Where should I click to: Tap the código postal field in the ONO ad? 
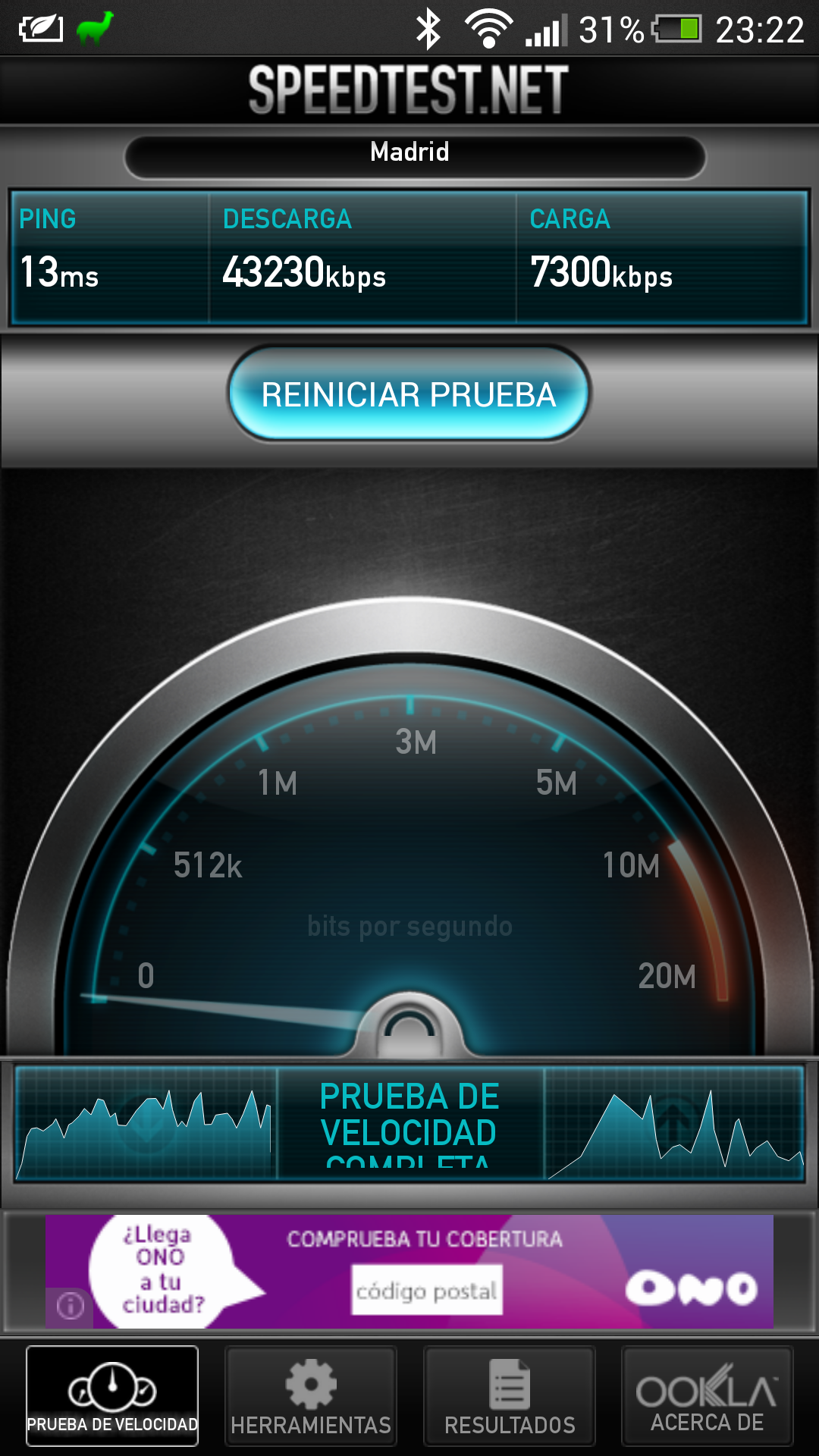pyautogui.click(x=426, y=1290)
